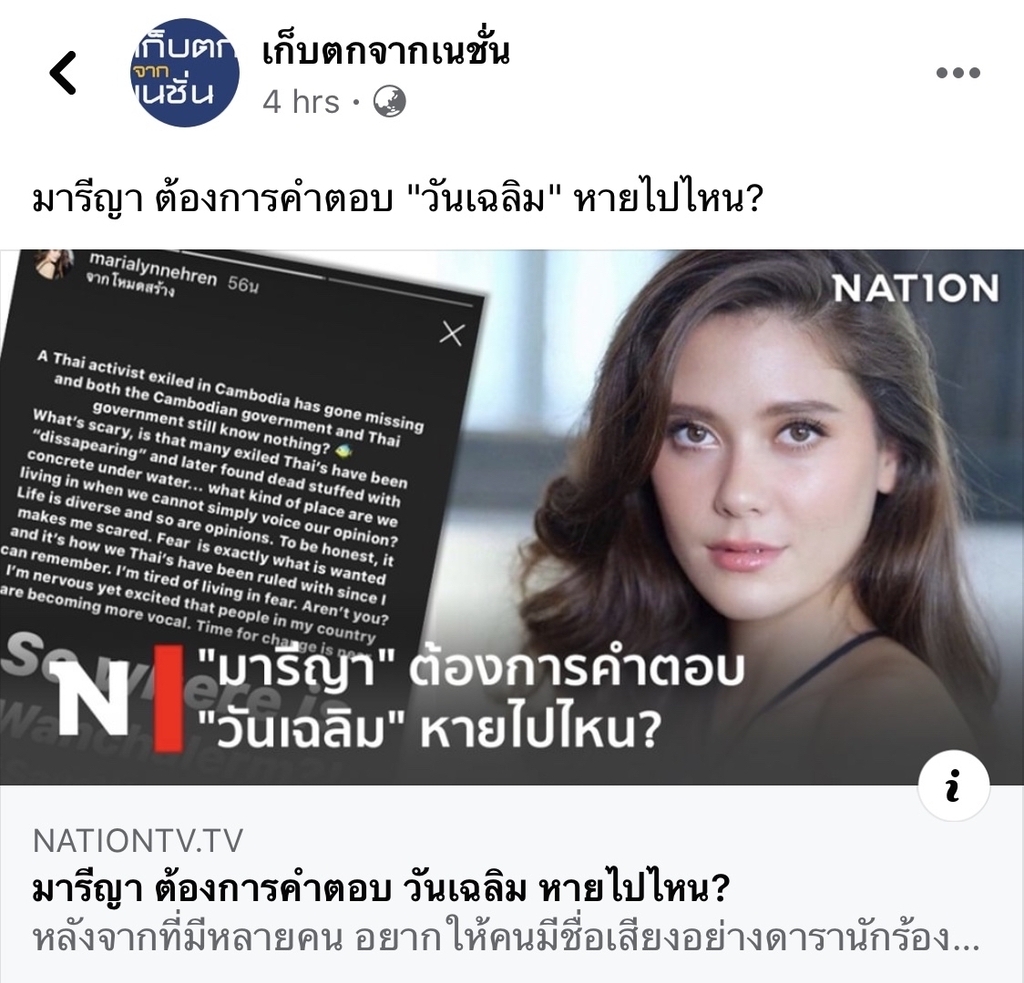Go back with the arrow icon
The image size is (1024, 983).
point(63,73)
